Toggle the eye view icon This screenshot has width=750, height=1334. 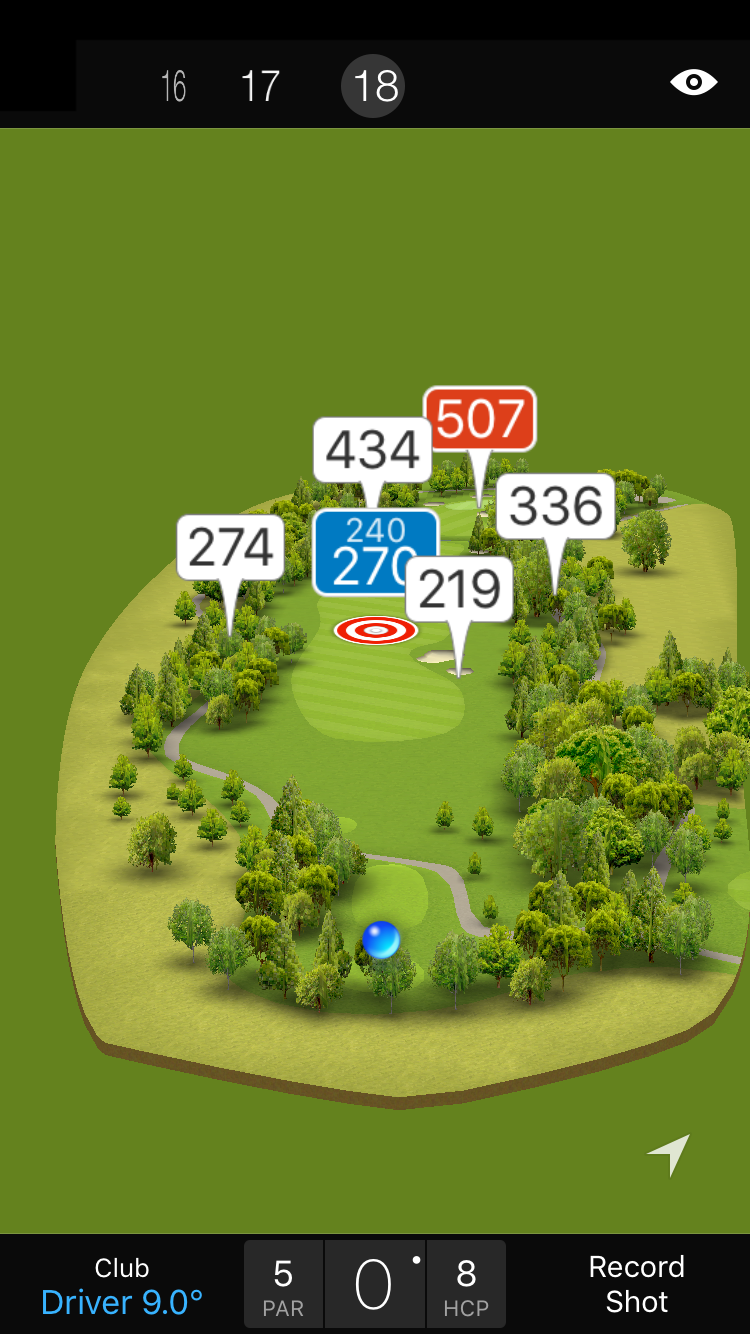point(693,82)
